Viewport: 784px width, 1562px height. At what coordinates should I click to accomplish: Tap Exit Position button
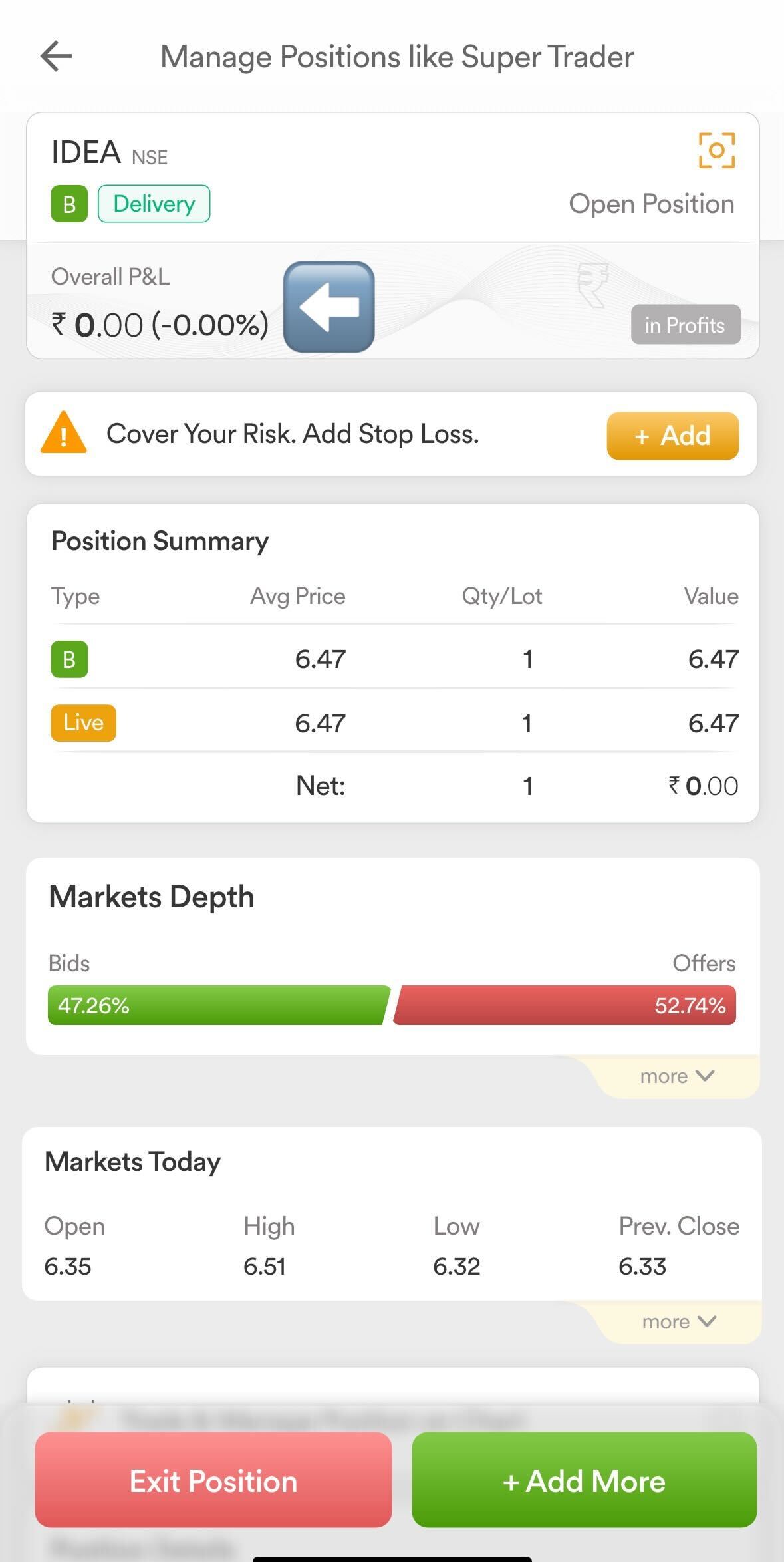pos(213,1481)
